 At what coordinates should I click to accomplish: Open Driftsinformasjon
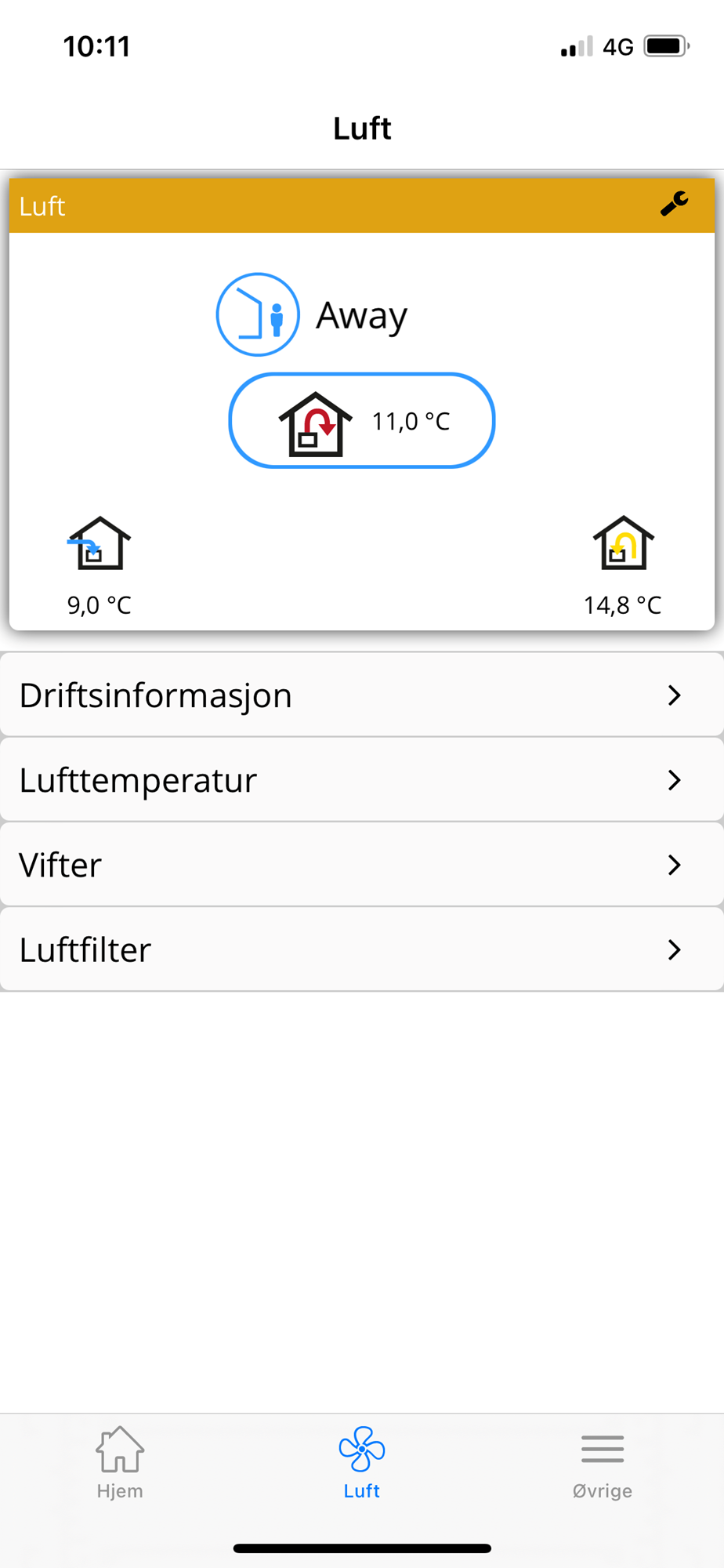click(x=362, y=695)
